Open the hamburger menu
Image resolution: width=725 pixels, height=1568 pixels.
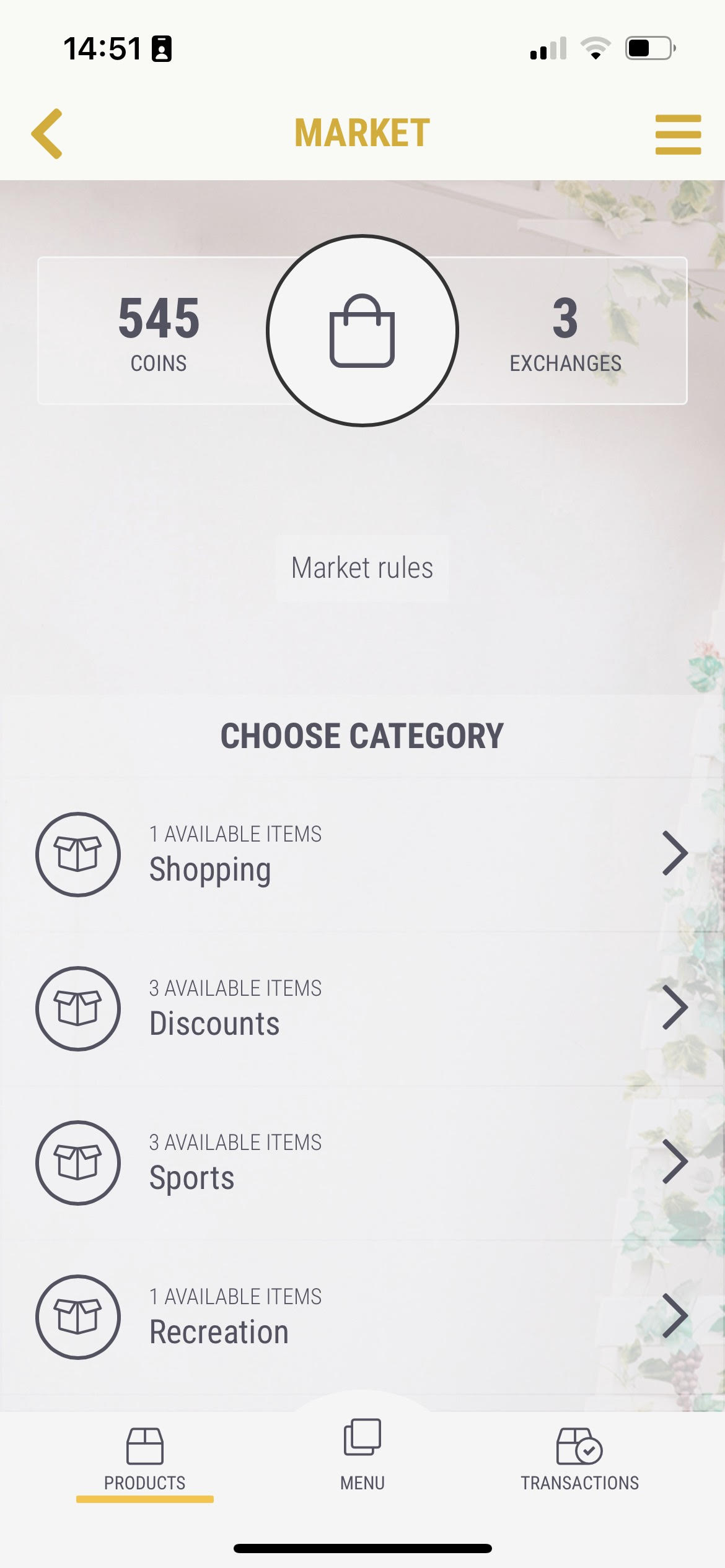[x=678, y=134]
